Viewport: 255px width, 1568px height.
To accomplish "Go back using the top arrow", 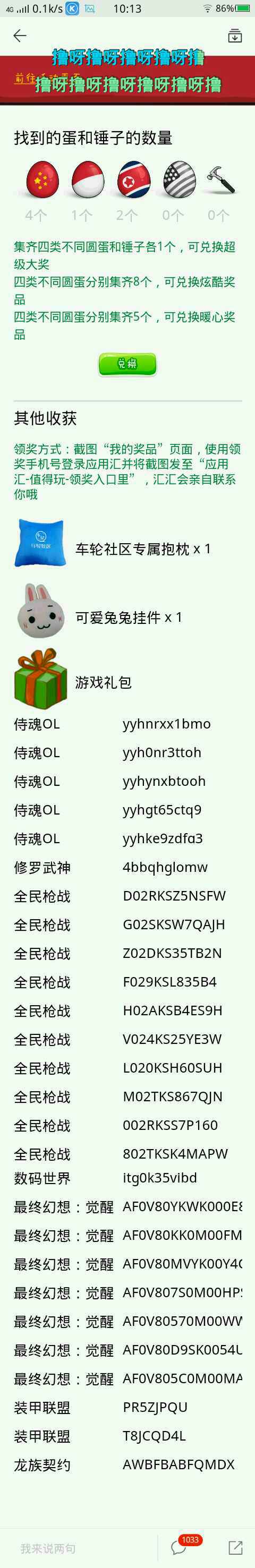I will [20, 36].
